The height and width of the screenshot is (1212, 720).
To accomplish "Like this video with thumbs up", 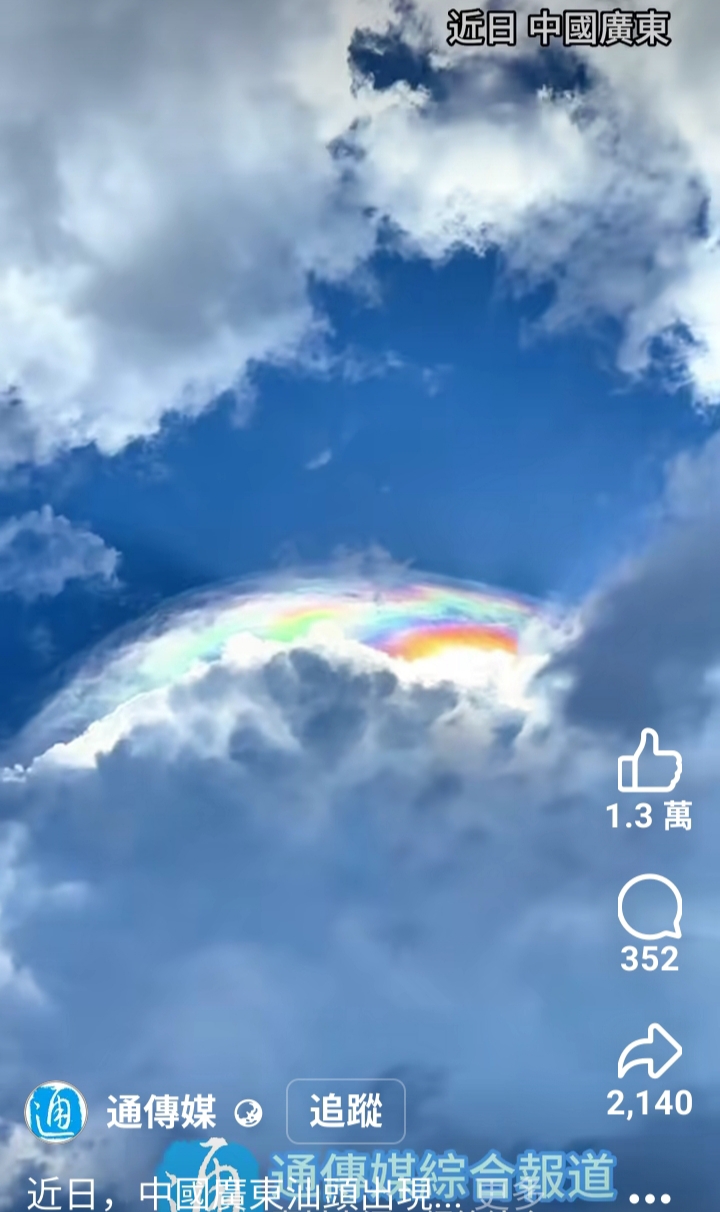I will pyautogui.click(x=650, y=763).
